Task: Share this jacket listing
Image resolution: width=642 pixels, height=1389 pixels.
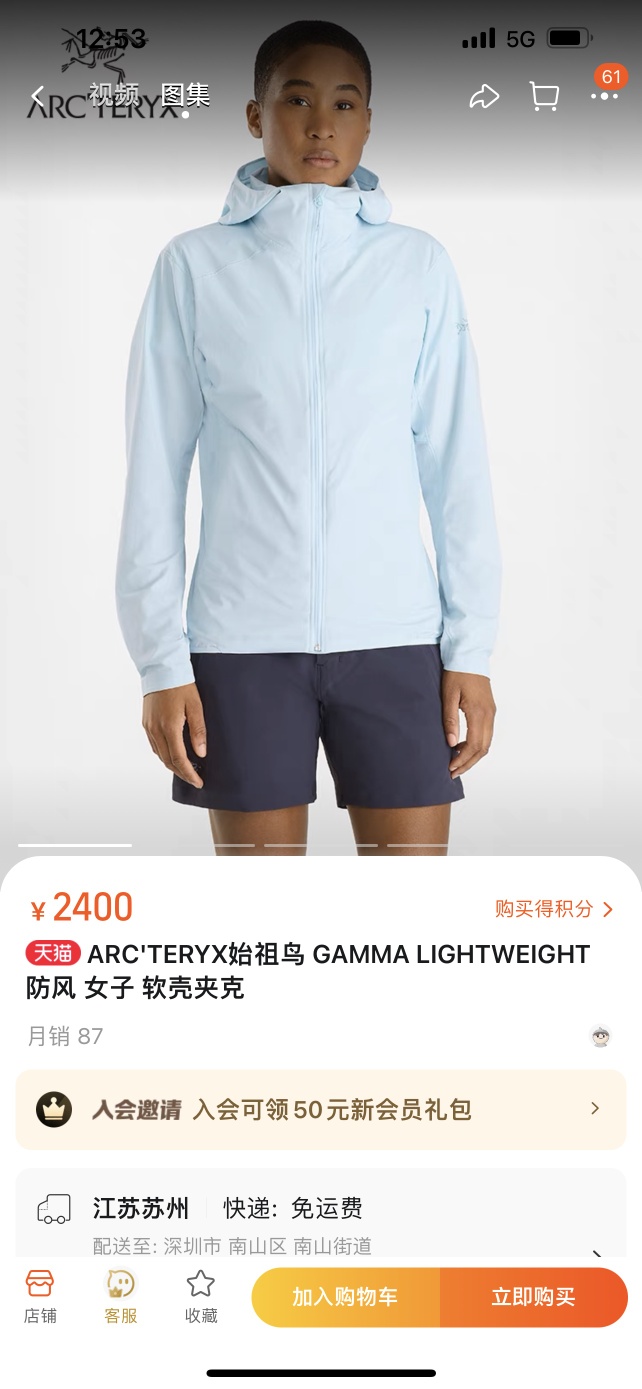Action: click(x=484, y=96)
